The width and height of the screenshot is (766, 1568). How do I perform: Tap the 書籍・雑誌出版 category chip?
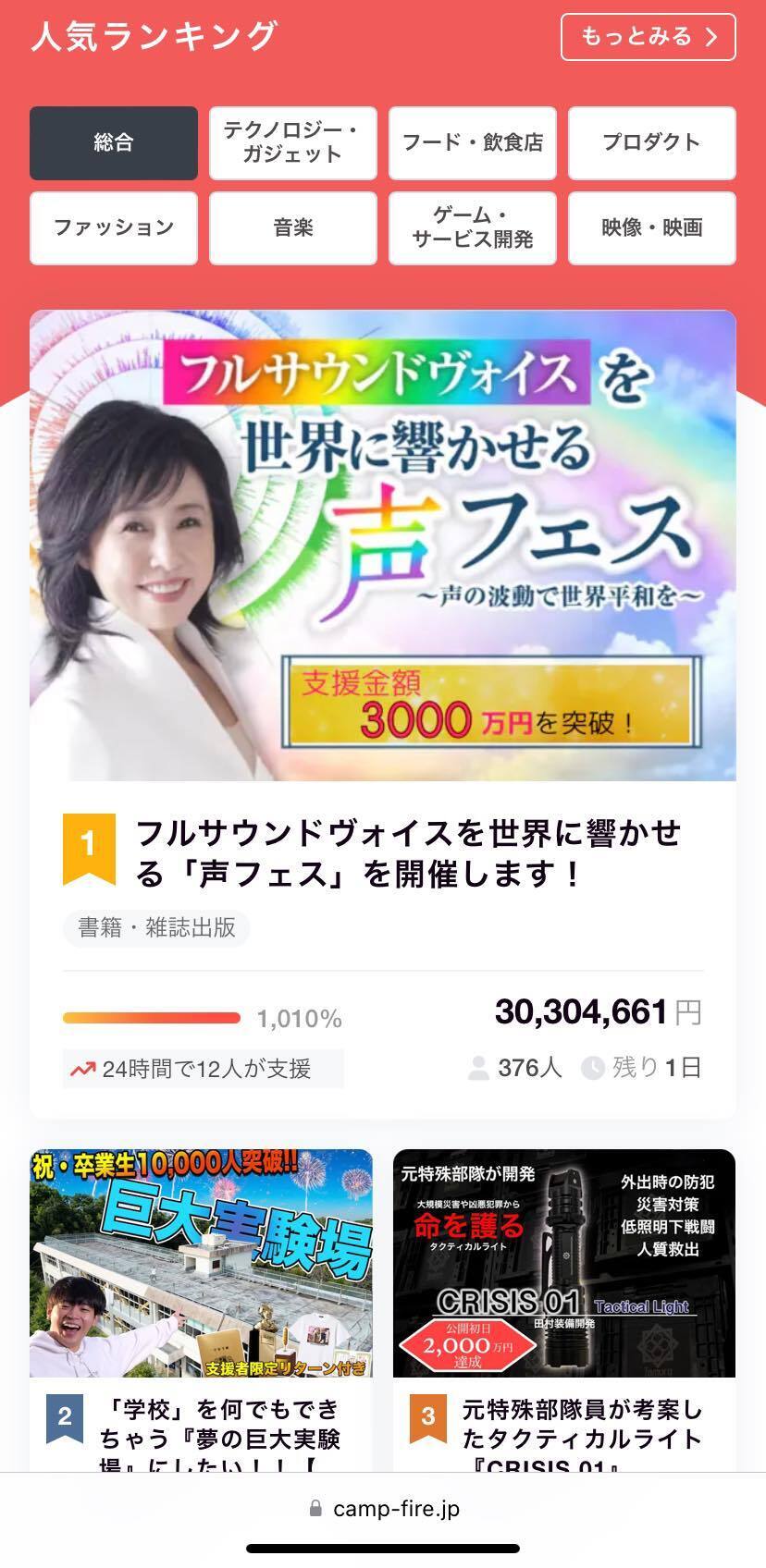156,927
